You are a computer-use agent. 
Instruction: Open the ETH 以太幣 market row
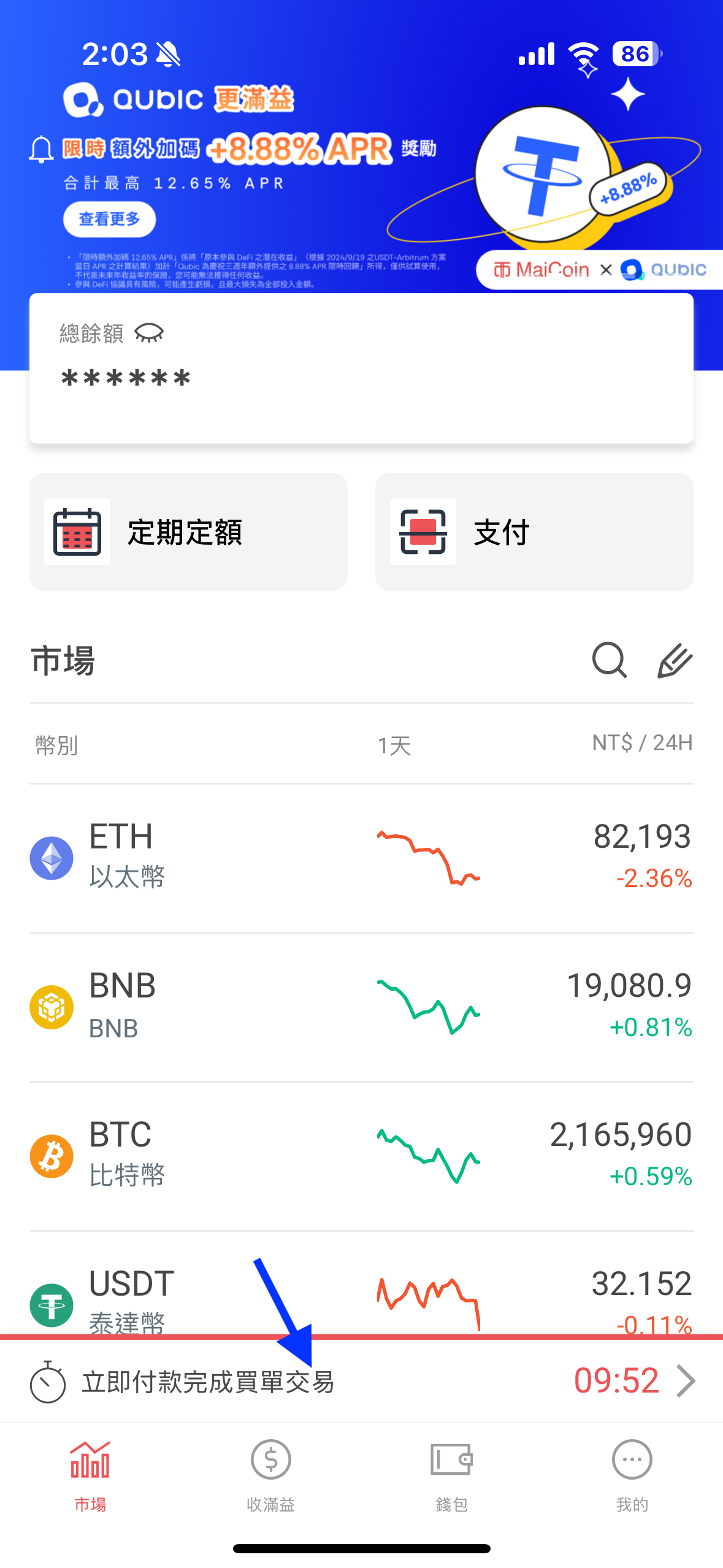(x=361, y=858)
